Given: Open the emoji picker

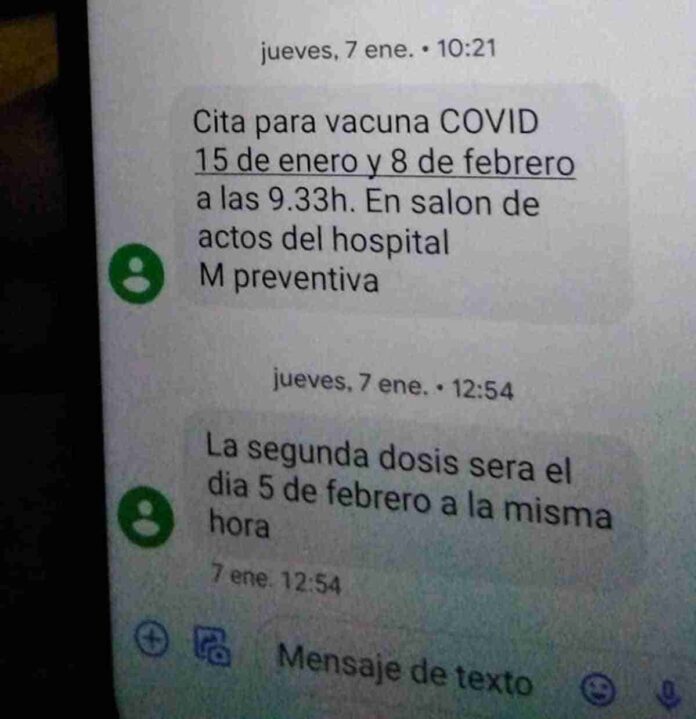Looking at the screenshot, I should (x=598, y=688).
